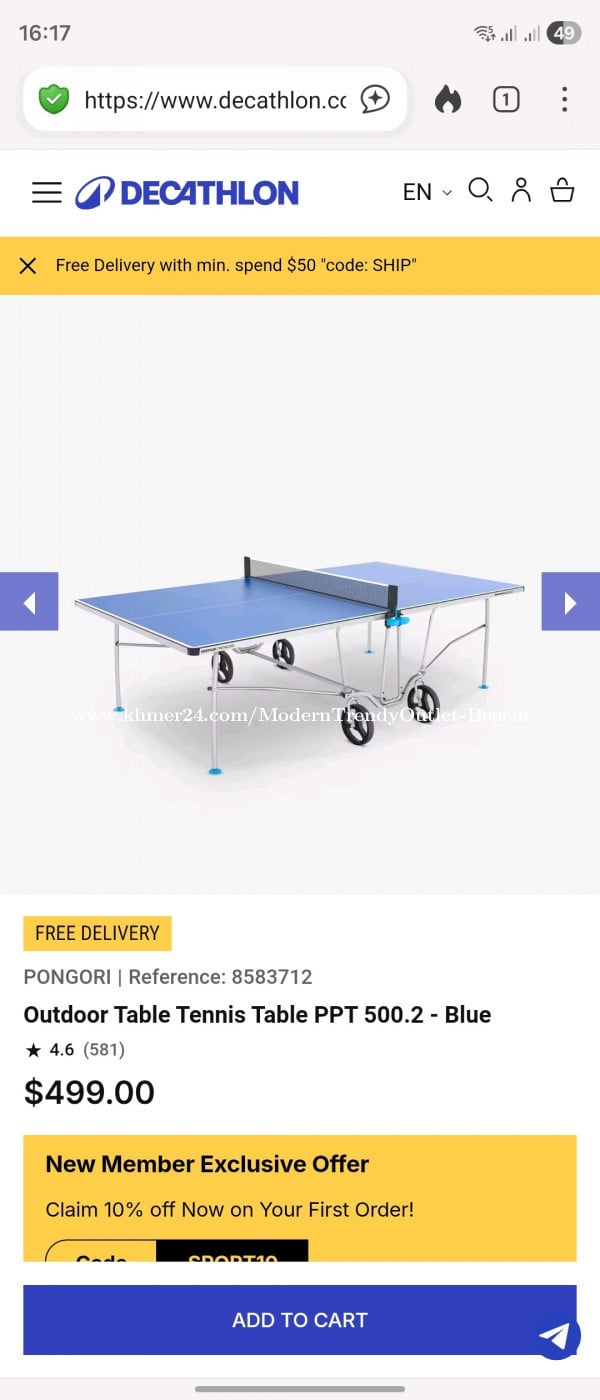Open the site search magnifier

(480, 190)
